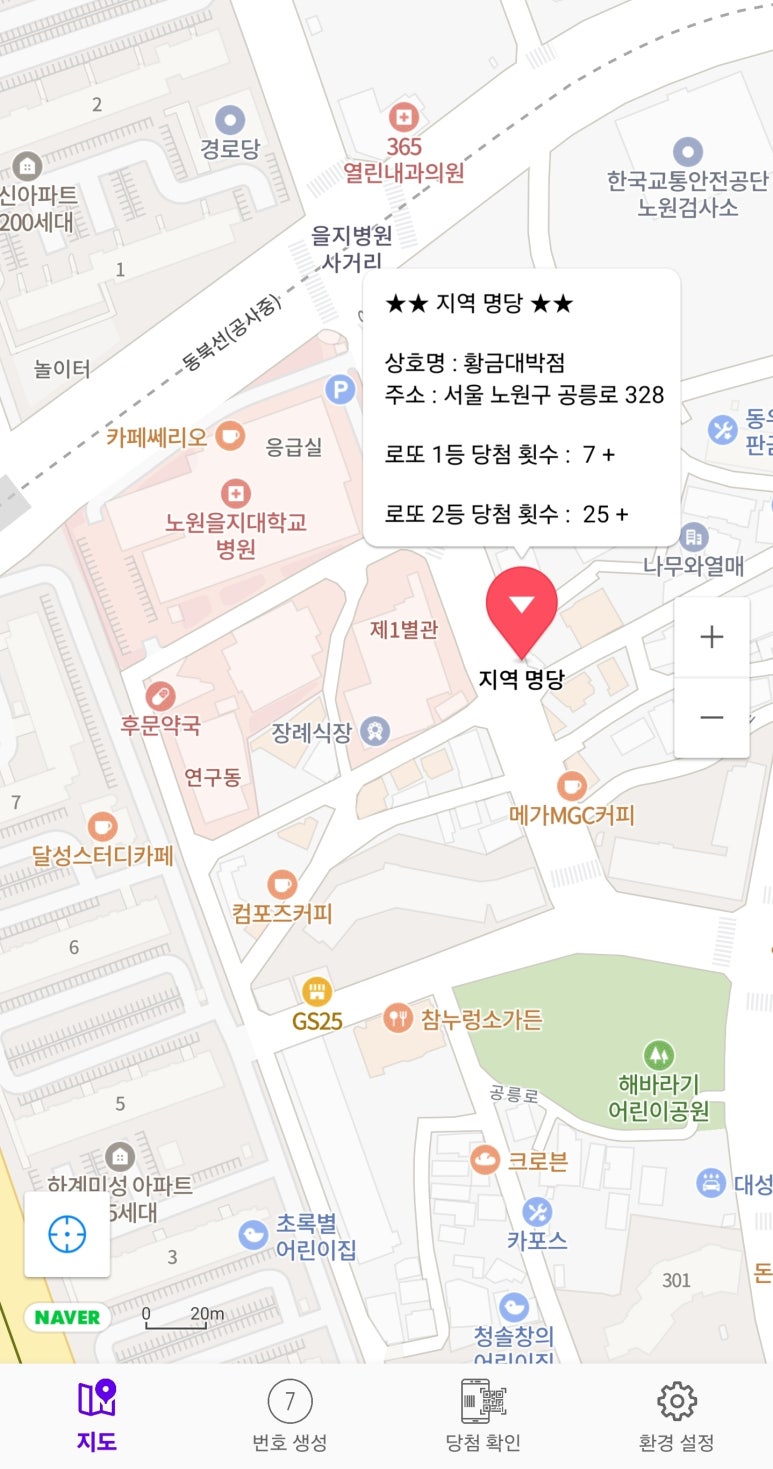Screen dimensions: 773x1469
Task: Open the 번호 생성 tab
Action: 289,1415
